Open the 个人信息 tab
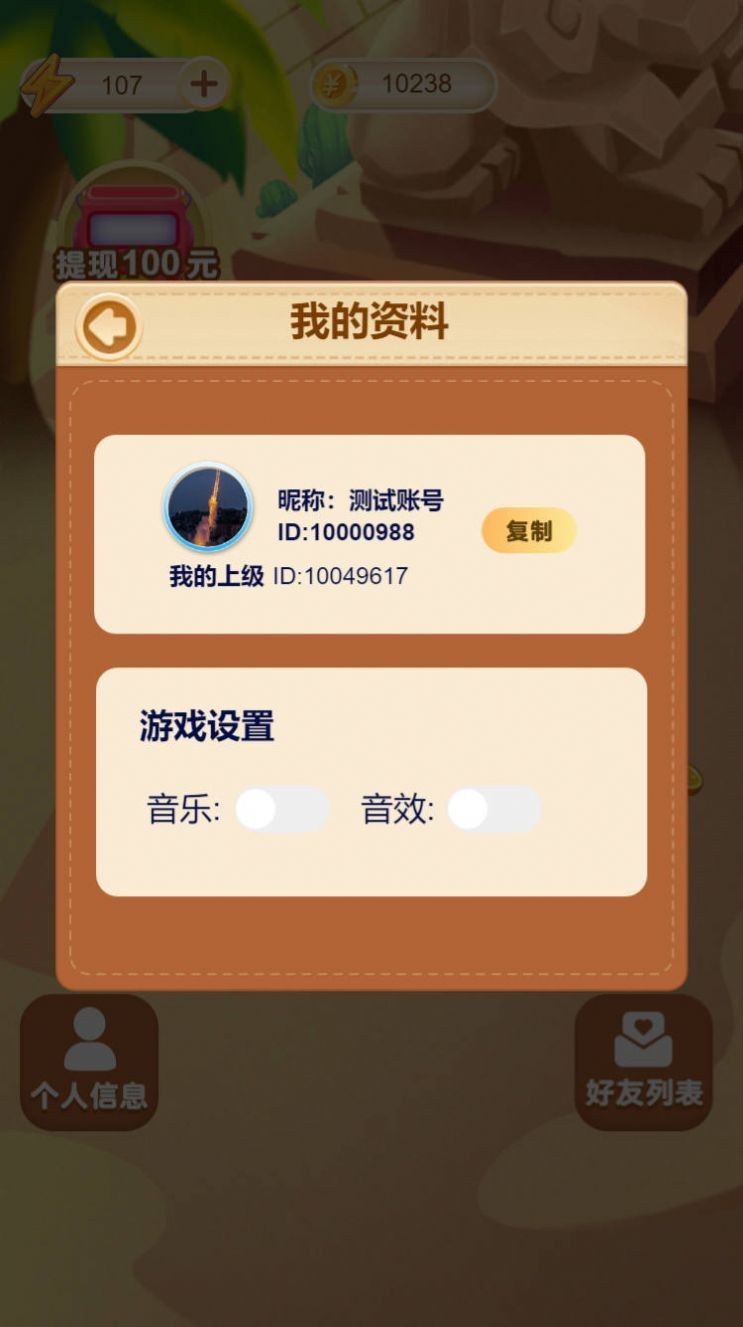Image resolution: width=743 pixels, height=1327 pixels. click(x=89, y=1060)
